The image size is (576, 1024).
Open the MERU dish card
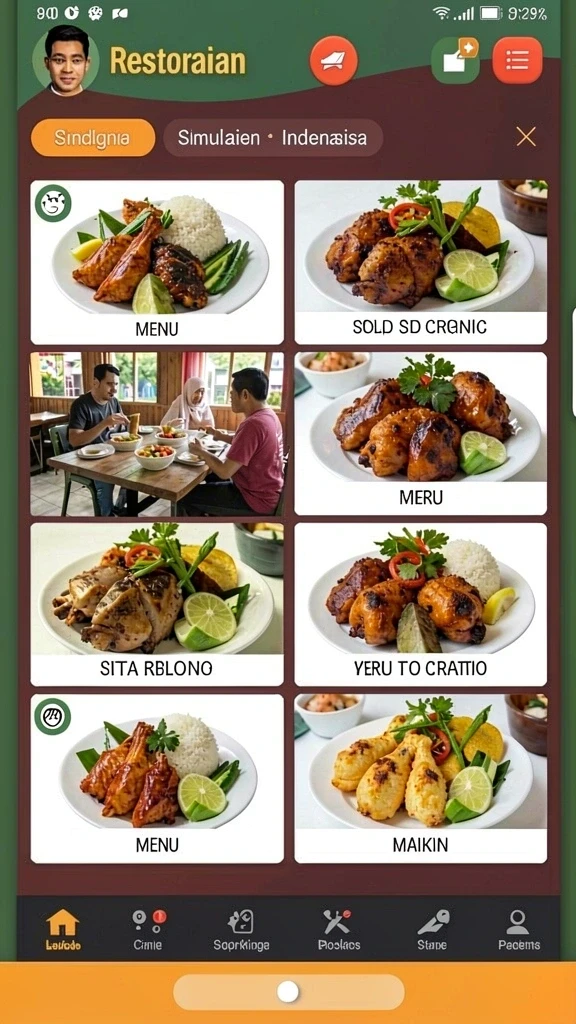pos(421,434)
